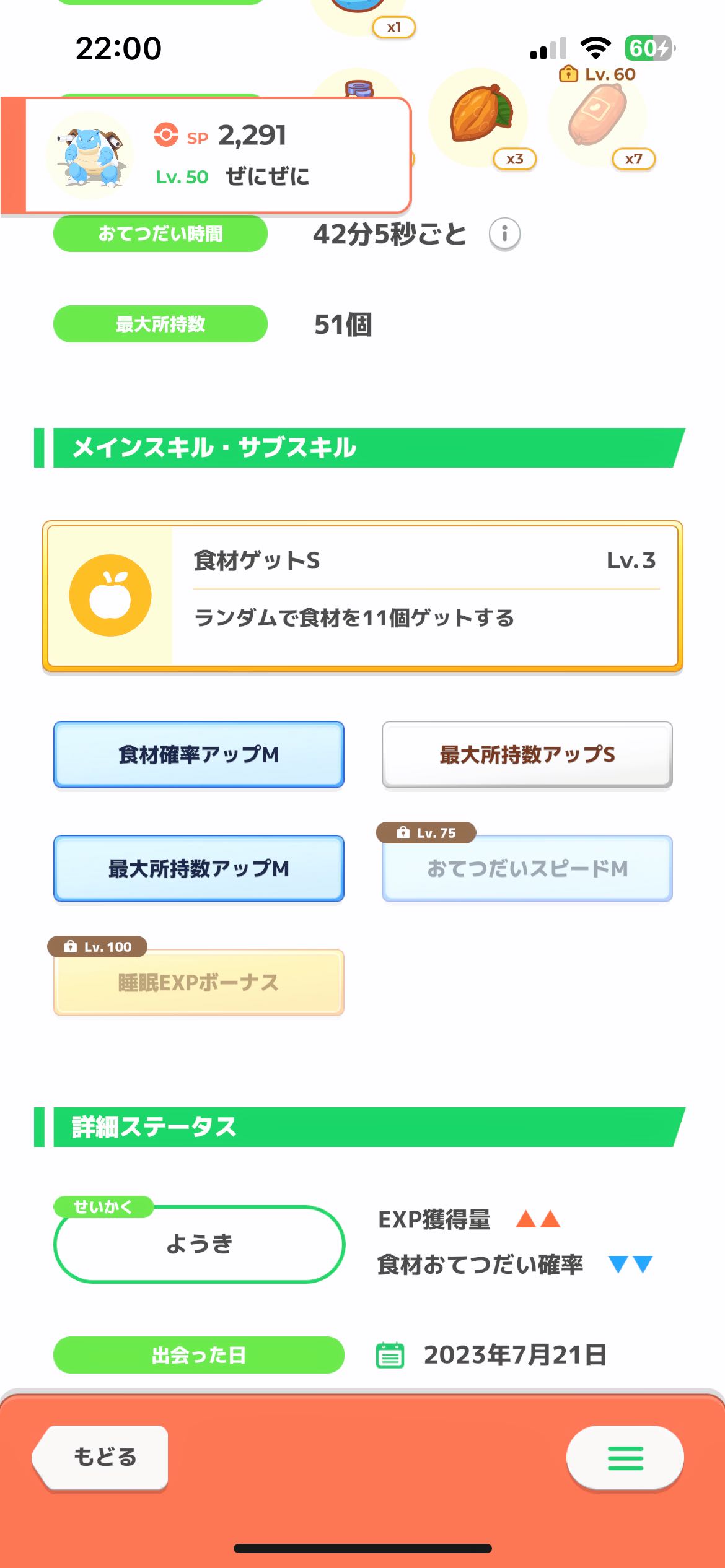Tap the cacao bean ingredient x3

pos(479,117)
